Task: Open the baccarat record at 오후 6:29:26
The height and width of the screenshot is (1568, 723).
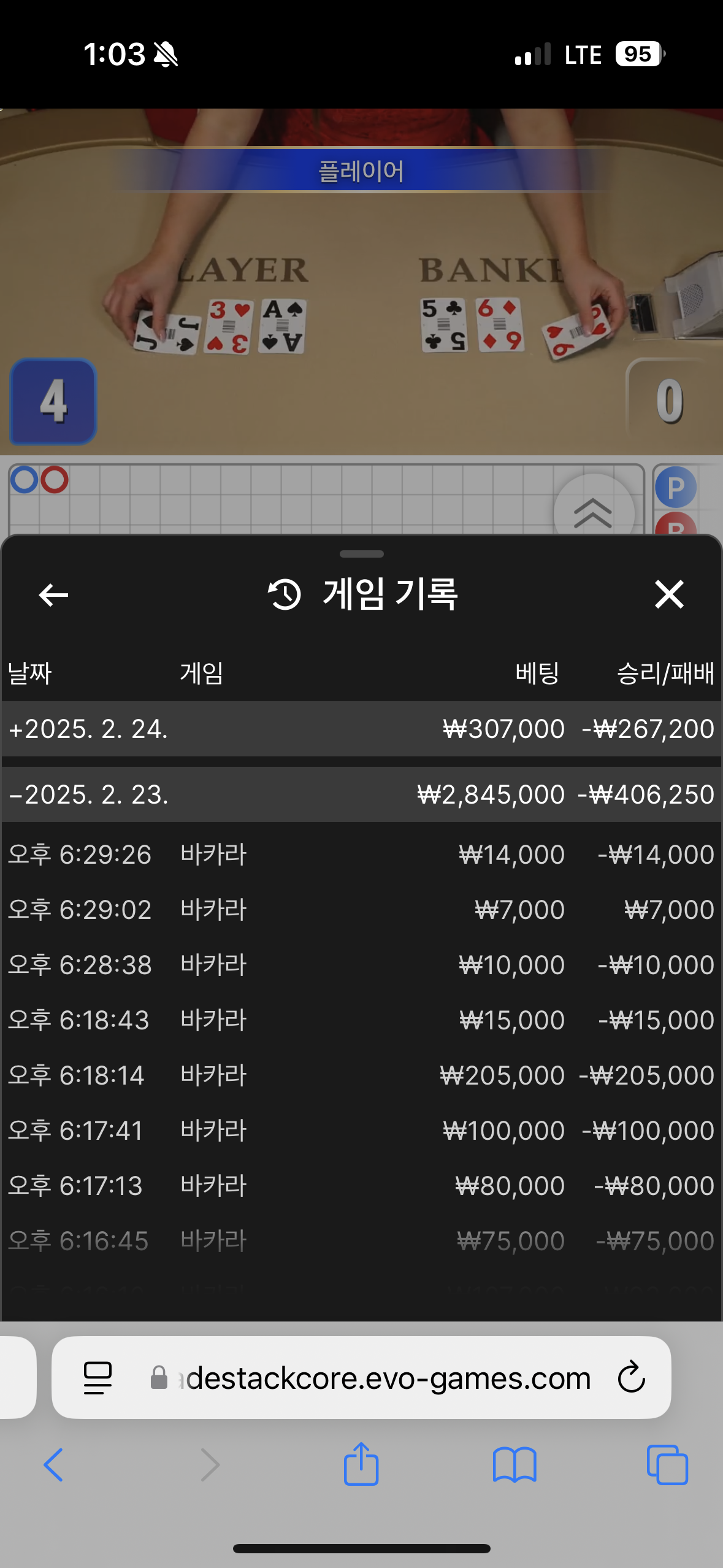Action: pos(361,855)
